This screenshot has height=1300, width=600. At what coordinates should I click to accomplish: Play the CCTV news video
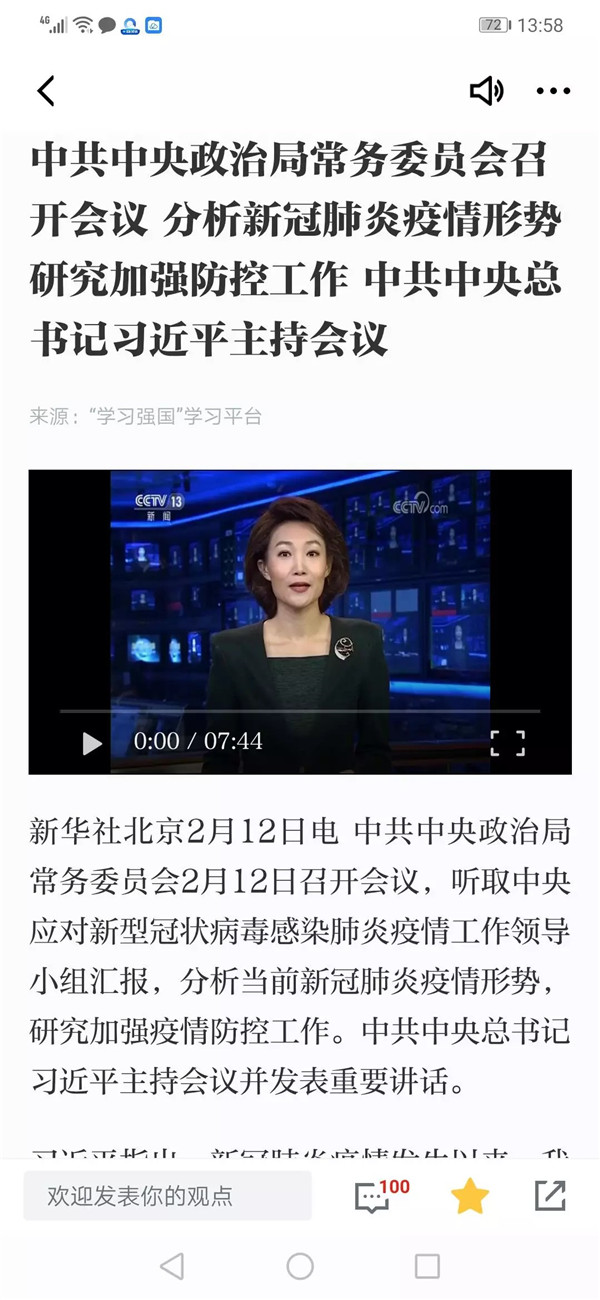92,742
